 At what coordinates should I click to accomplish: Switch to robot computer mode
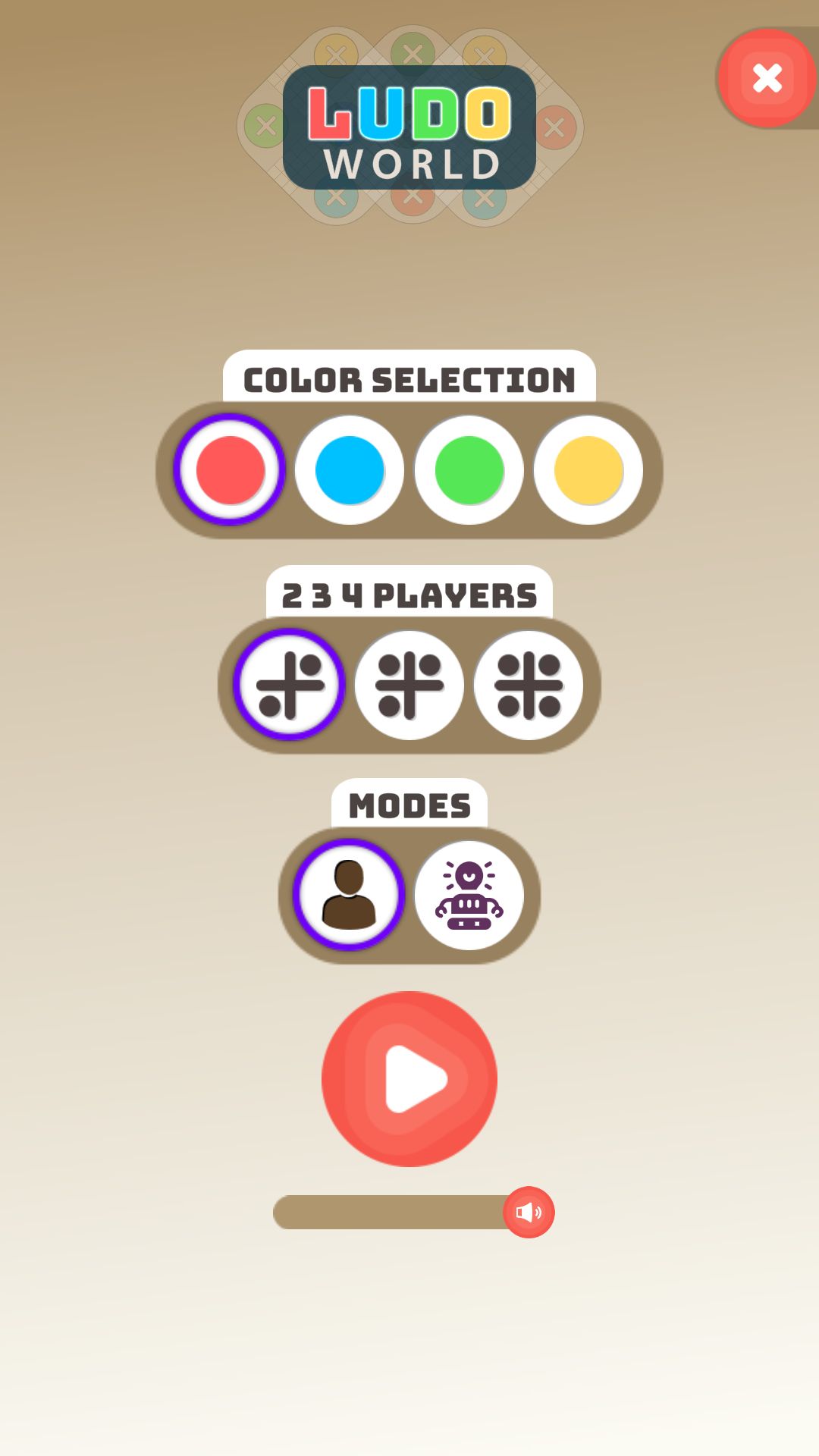pyautogui.click(x=469, y=895)
